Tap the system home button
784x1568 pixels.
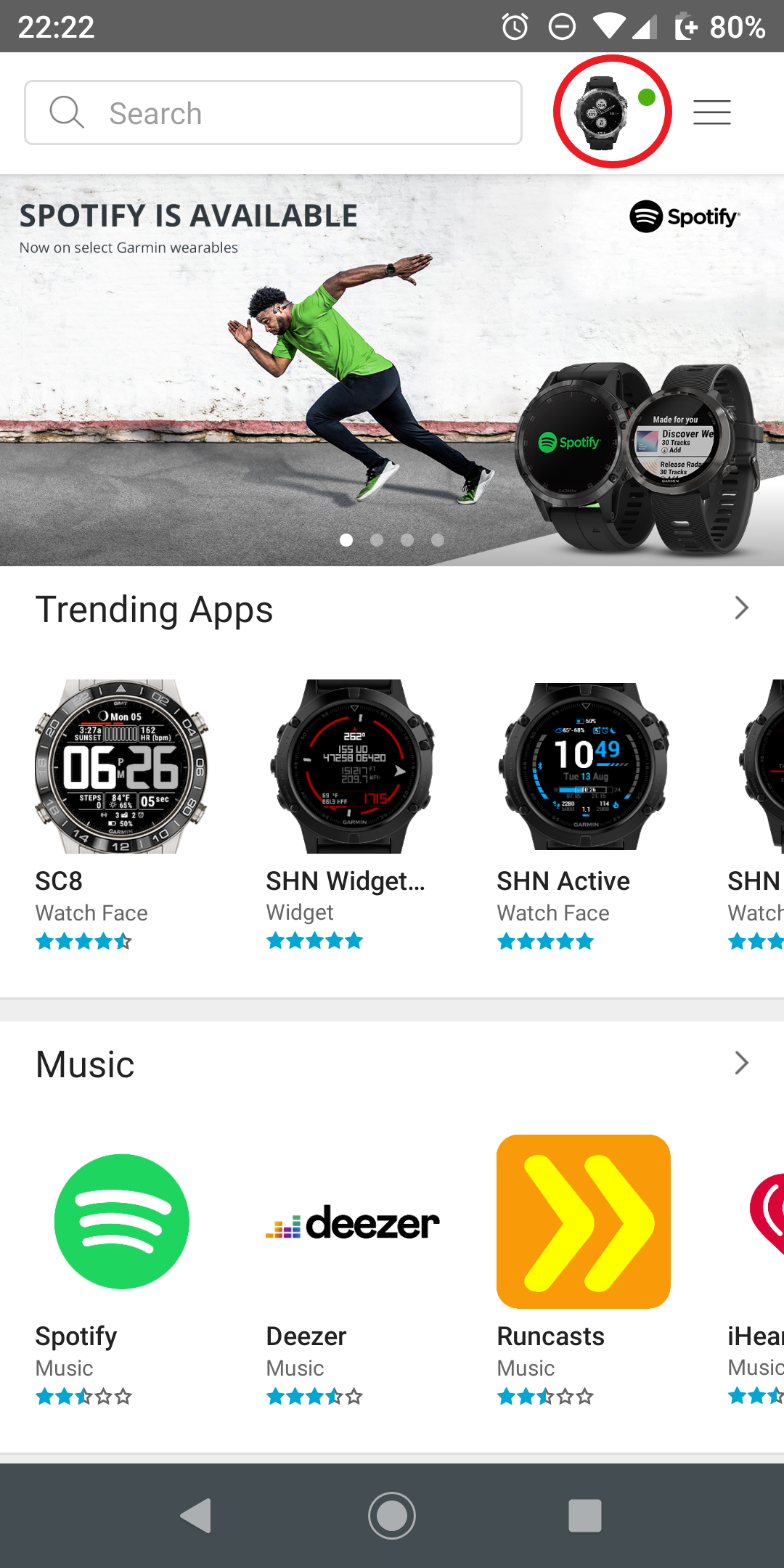click(392, 1516)
